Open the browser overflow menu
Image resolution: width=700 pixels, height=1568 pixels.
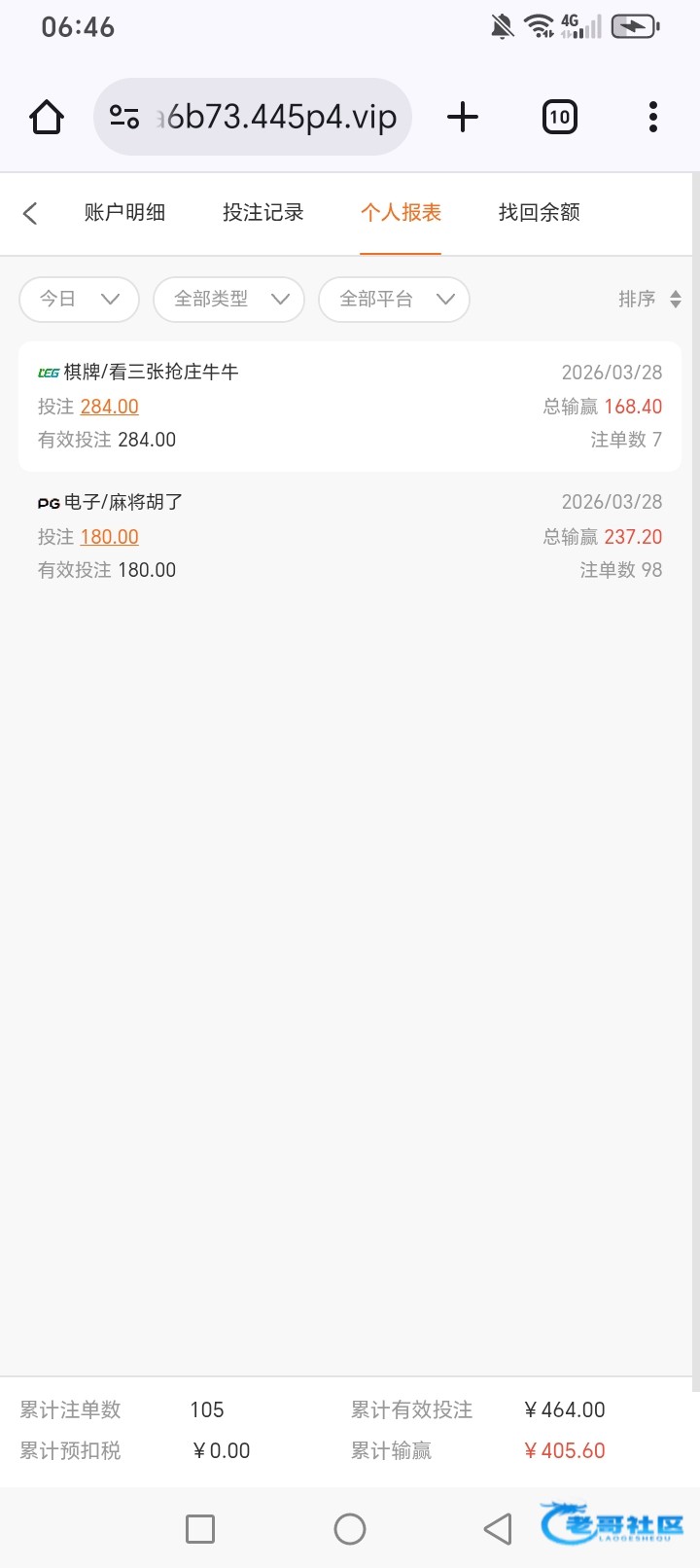652,118
